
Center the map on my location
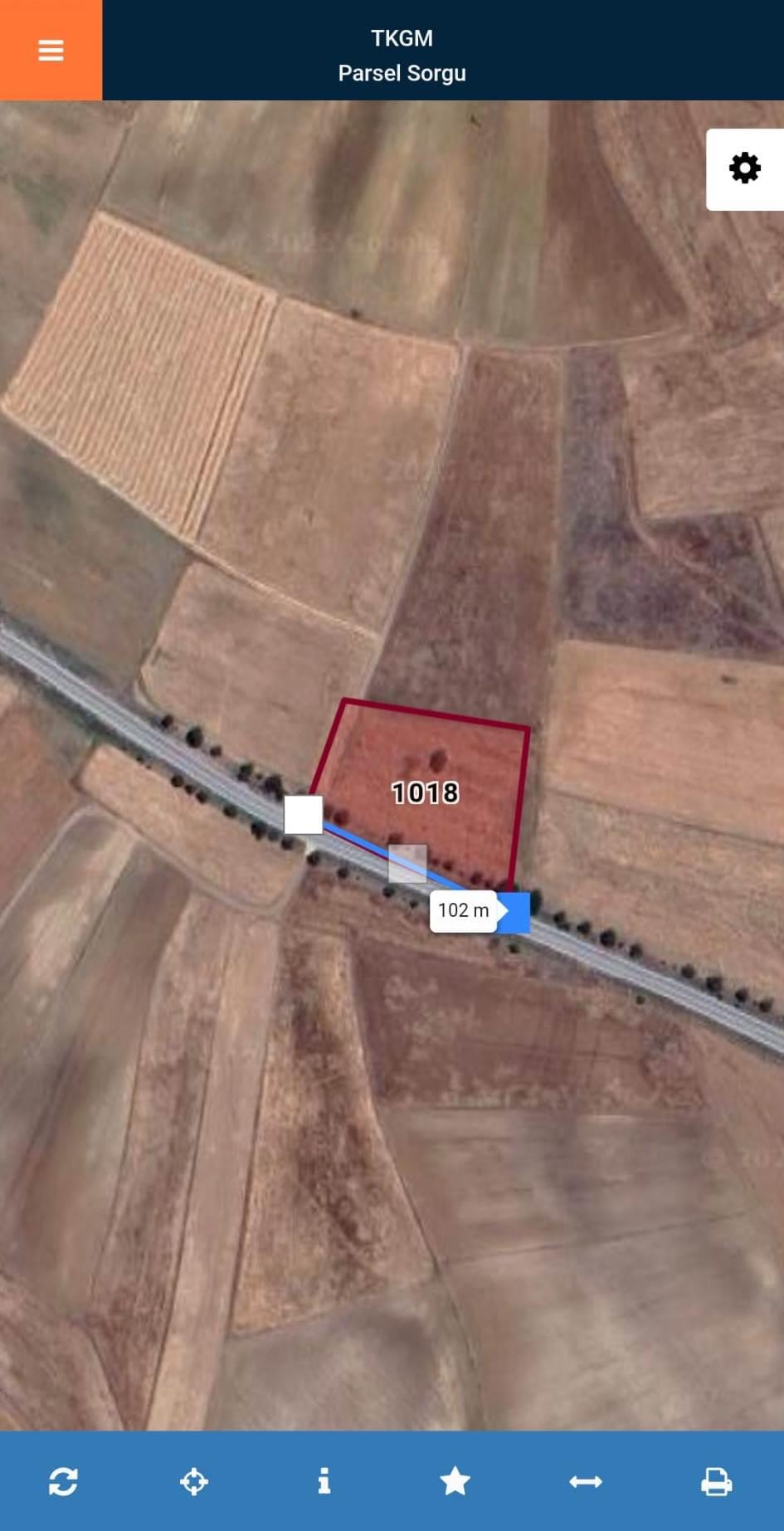[194, 1481]
